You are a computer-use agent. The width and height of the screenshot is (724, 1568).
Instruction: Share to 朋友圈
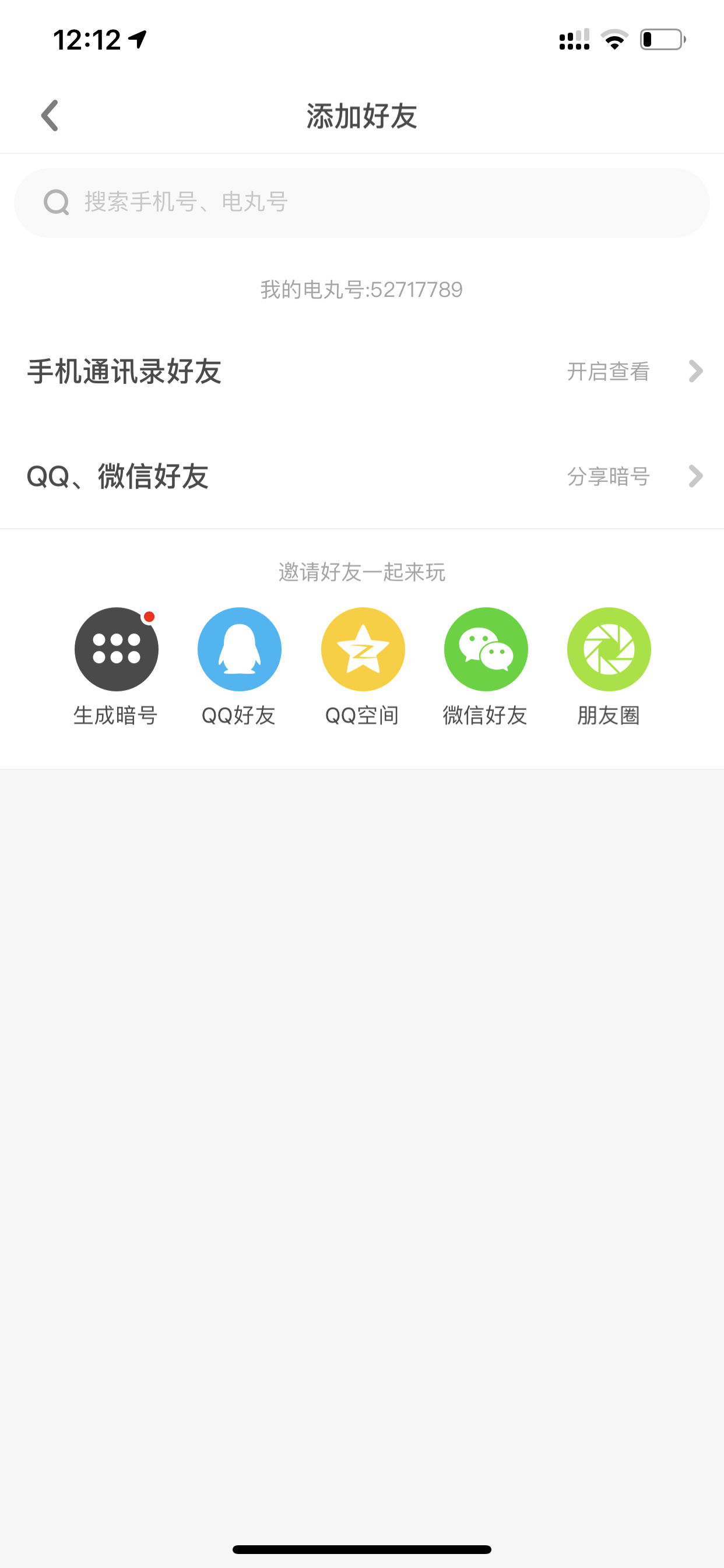(609, 649)
